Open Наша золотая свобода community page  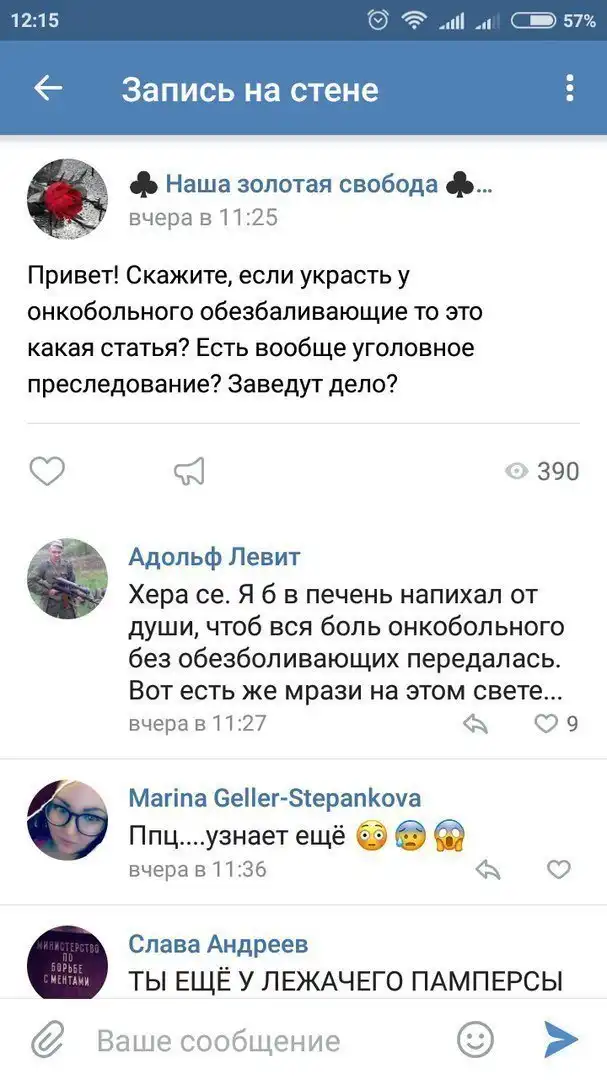click(x=300, y=184)
